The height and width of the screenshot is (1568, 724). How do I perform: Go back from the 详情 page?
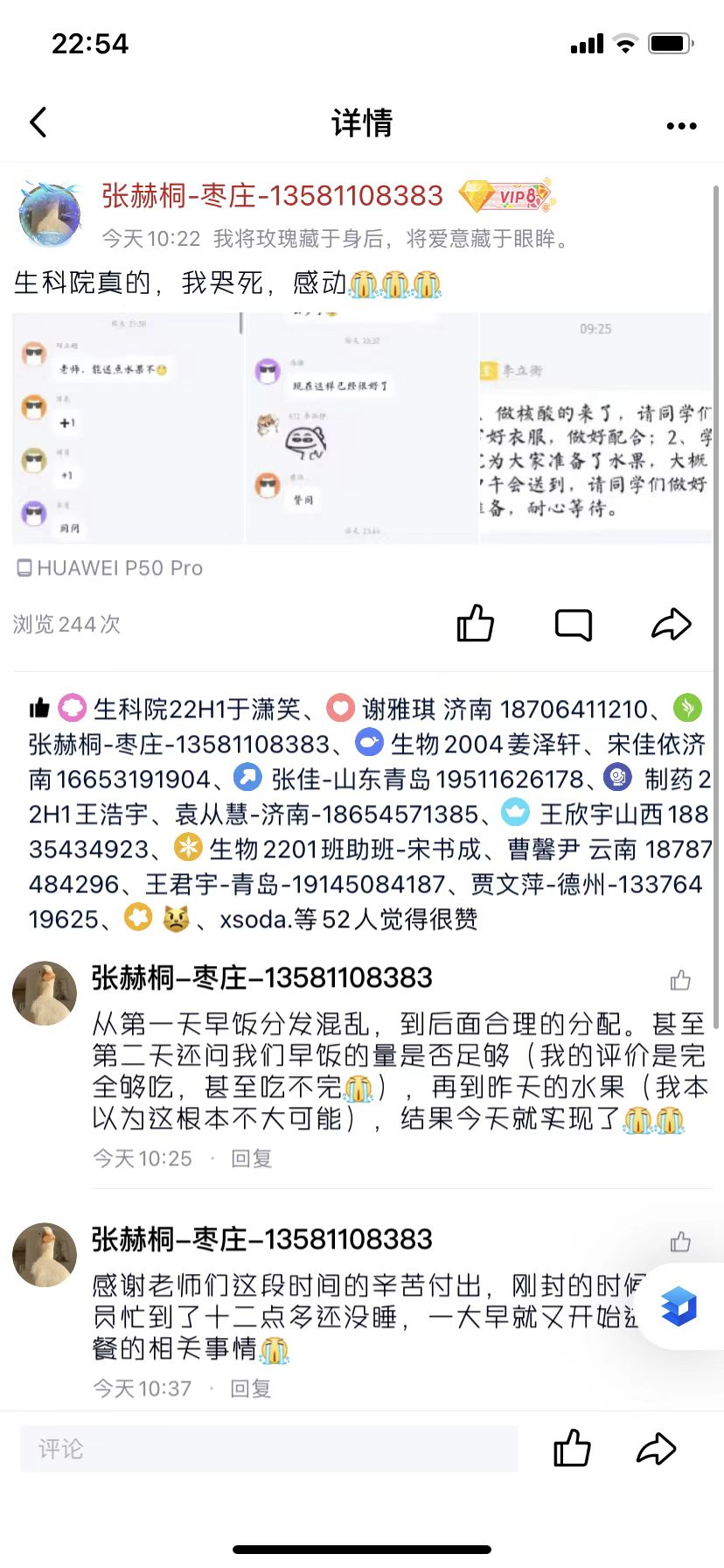(x=38, y=123)
